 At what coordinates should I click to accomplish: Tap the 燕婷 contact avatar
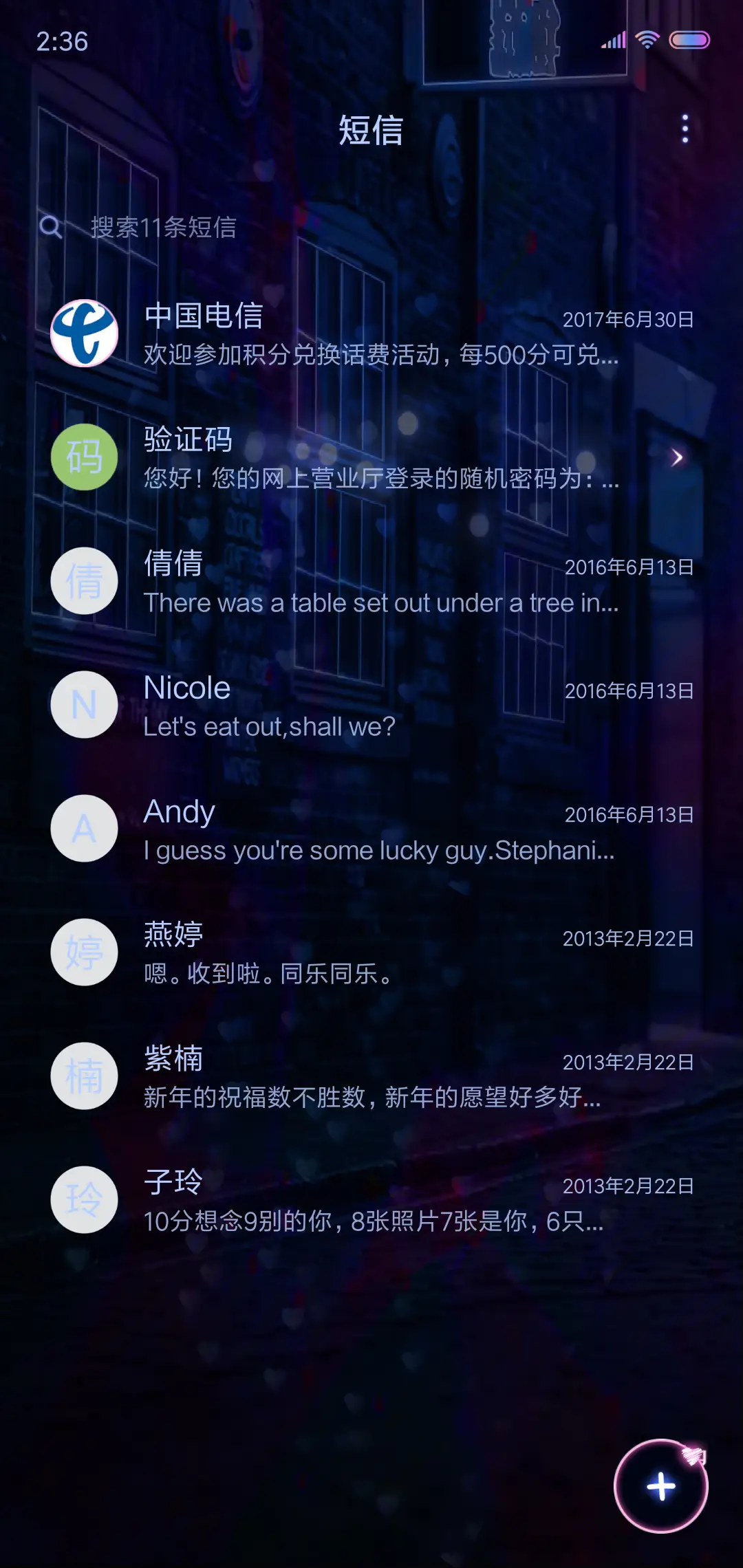[x=84, y=952]
